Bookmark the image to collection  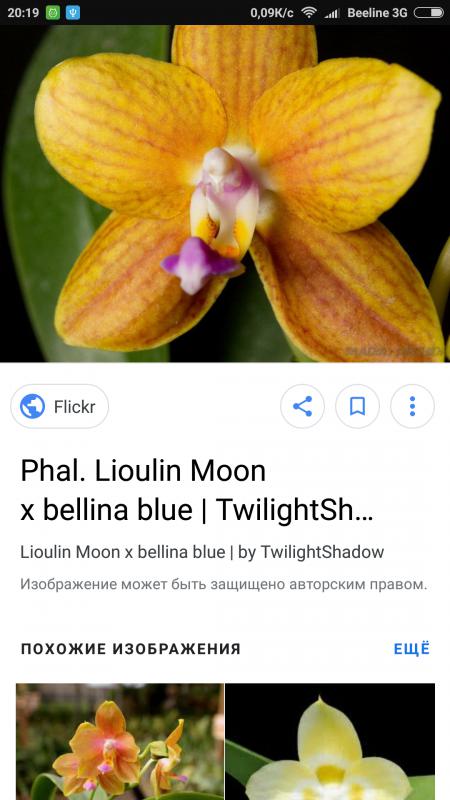(x=357, y=407)
